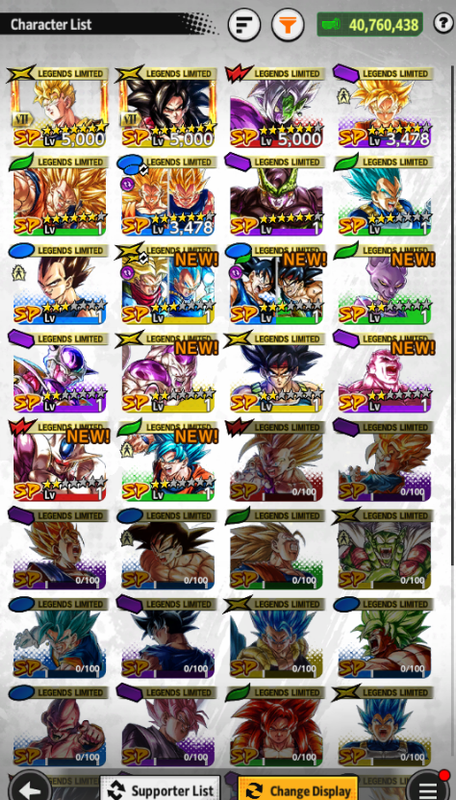Select the locked red-haired SS4 Gogeta card
The height and width of the screenshot is (800, 456).
(276, 726)
